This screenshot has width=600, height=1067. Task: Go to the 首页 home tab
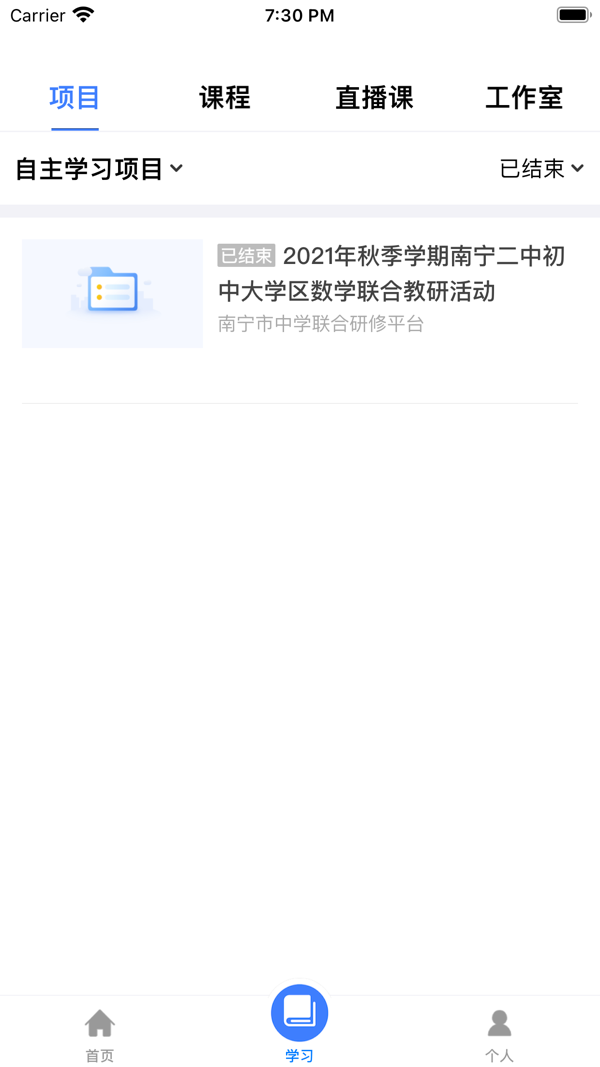coord(100,1035)
